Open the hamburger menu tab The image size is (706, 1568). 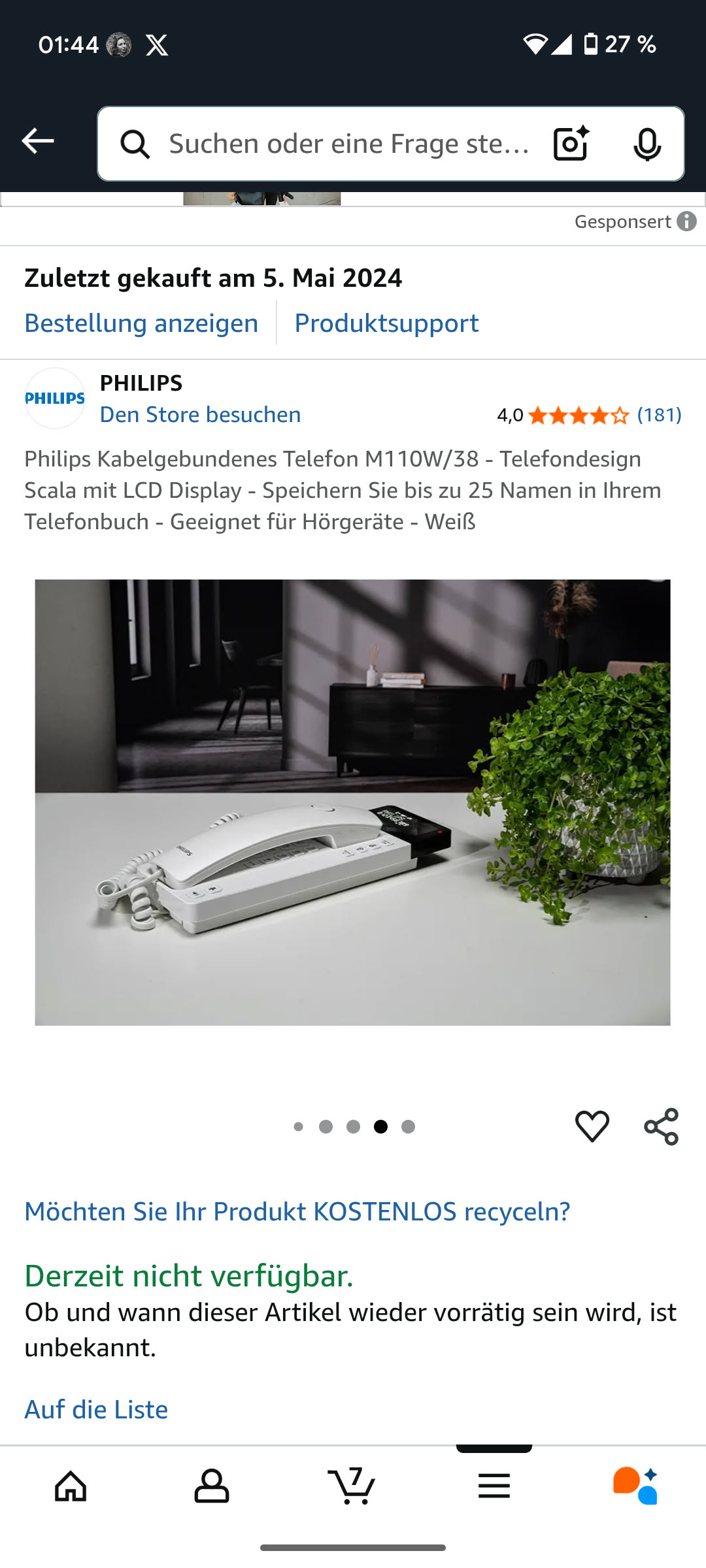[x=494, y=1486]
